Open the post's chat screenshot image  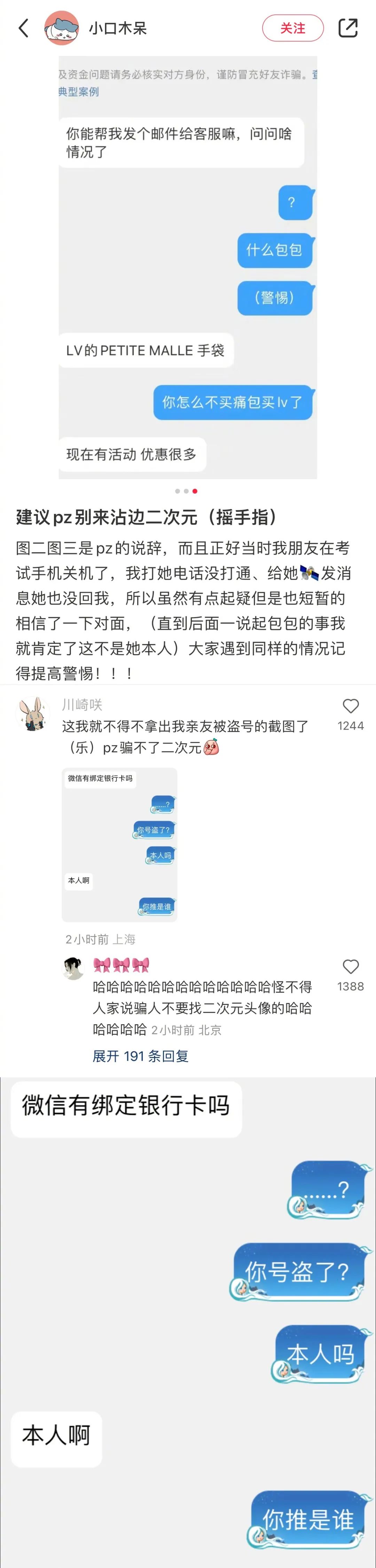pyautogui.click(x=188, y=268)
